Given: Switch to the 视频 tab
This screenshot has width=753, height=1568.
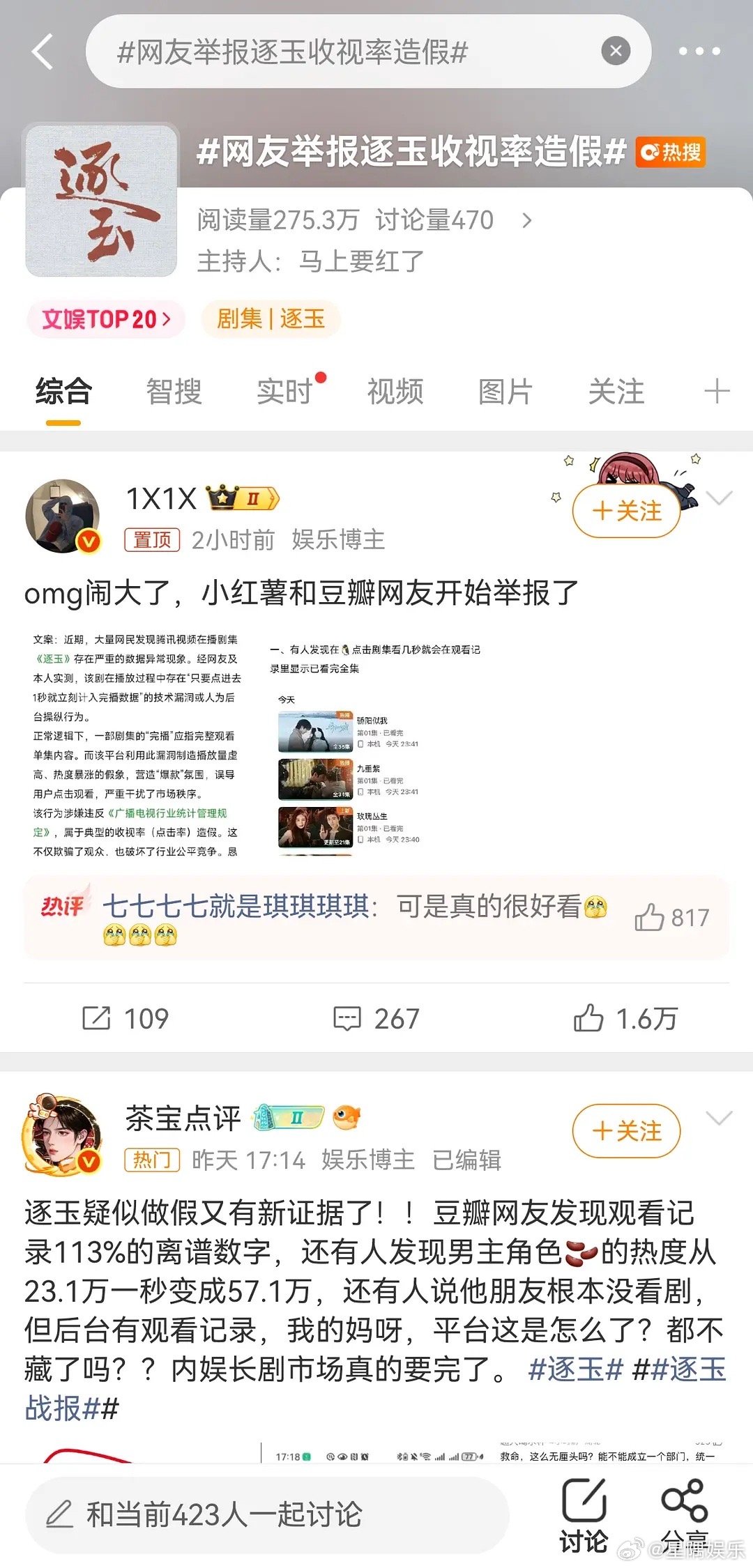Looking at the screenshot, I should click(x=395, y=391).
